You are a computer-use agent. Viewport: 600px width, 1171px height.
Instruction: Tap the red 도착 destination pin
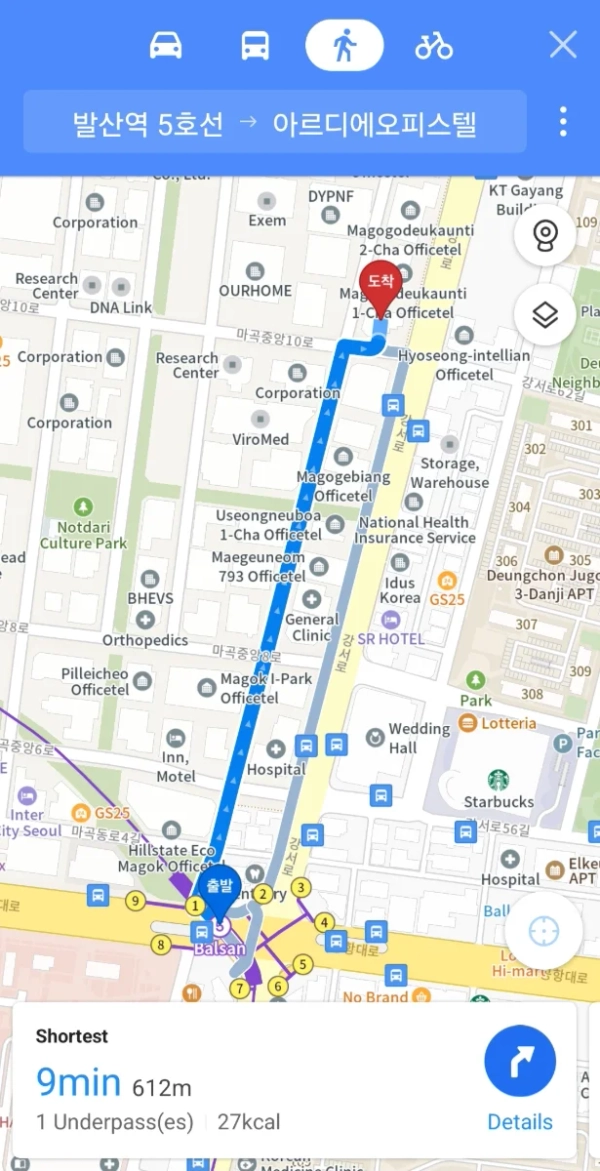(x=380, y=284)
